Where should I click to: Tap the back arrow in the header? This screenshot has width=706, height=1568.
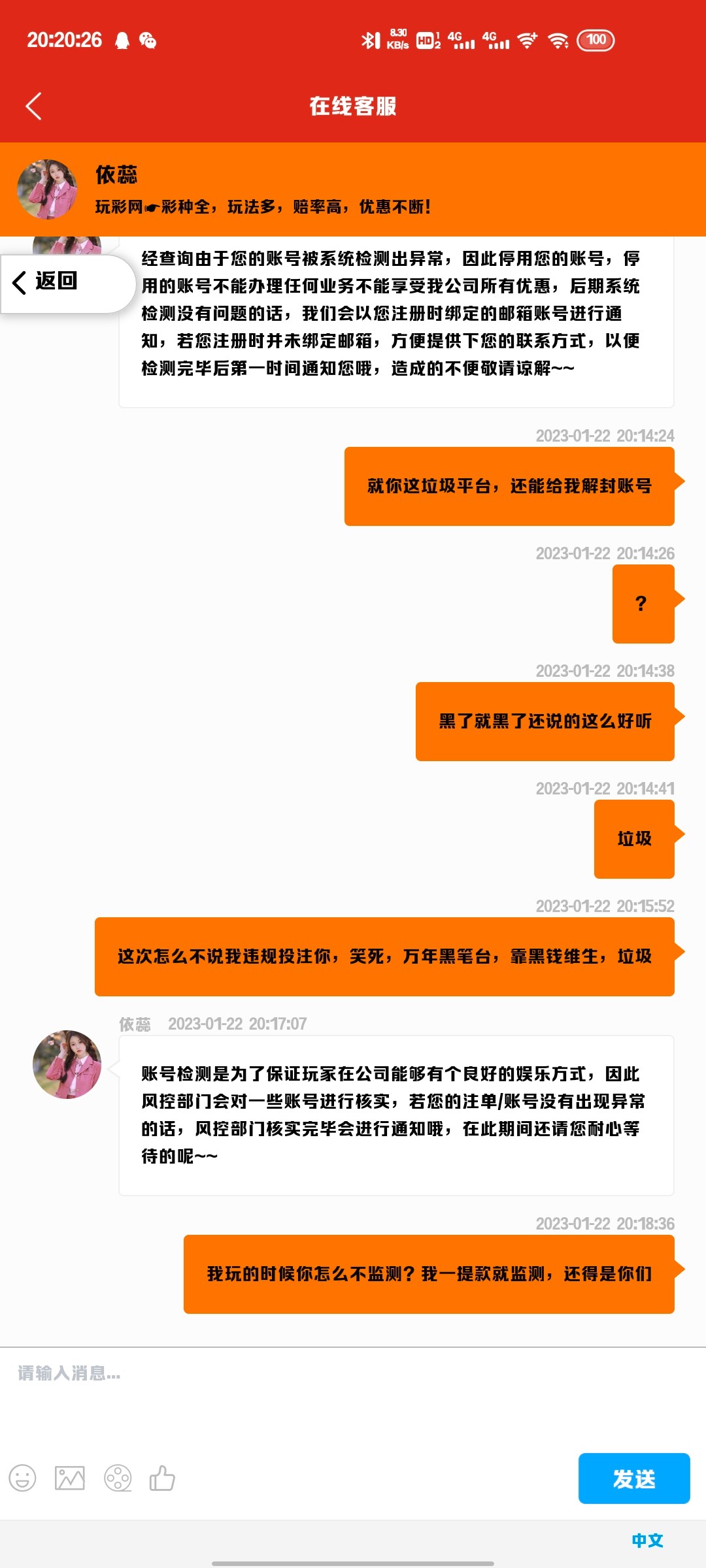click(x=34, y=106)
